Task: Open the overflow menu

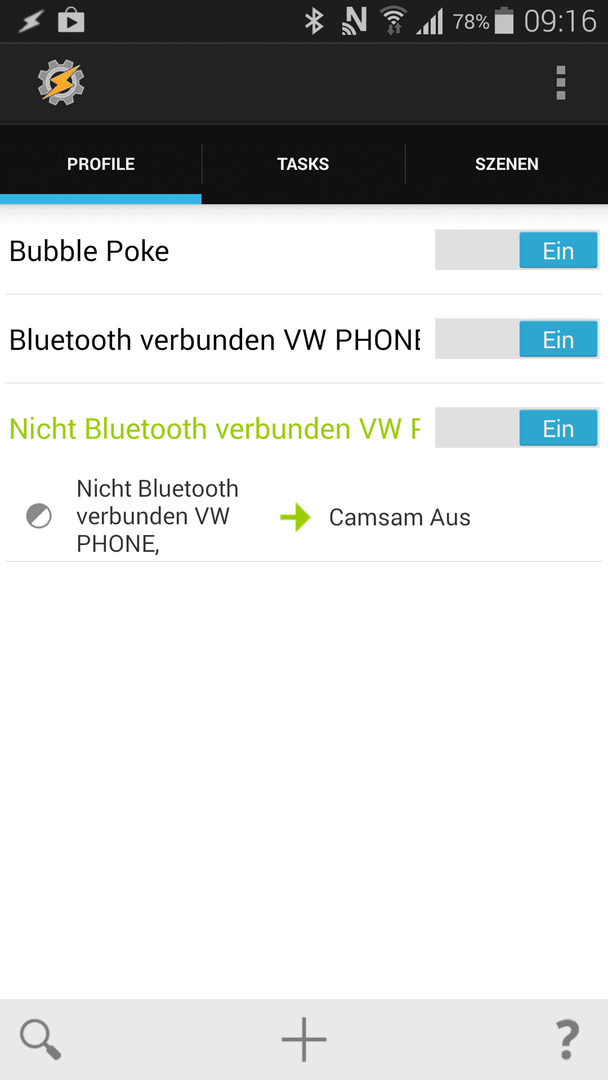Action: point(560,83)
